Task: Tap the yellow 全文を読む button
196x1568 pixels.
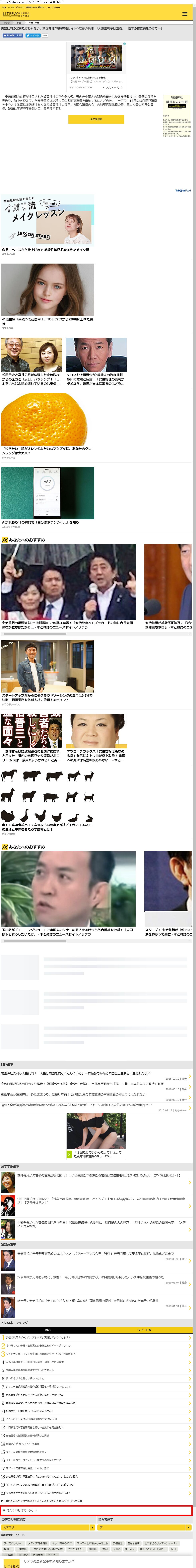Action: [96, 119]
